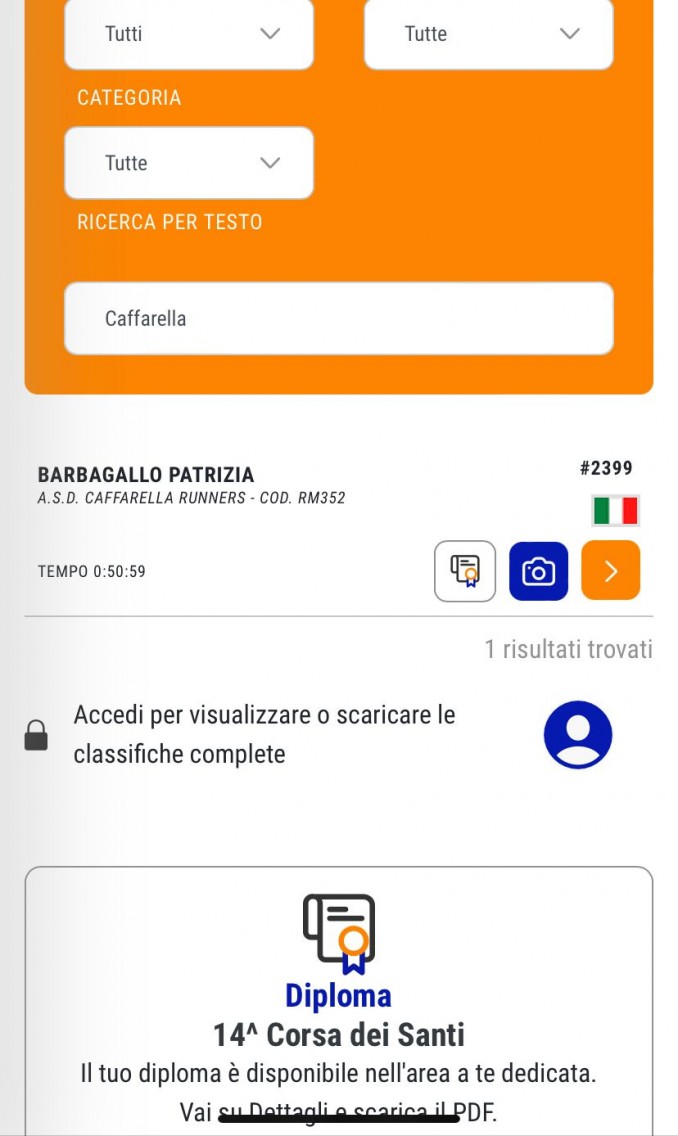View photos via the camera button

[x=538, y=571]
